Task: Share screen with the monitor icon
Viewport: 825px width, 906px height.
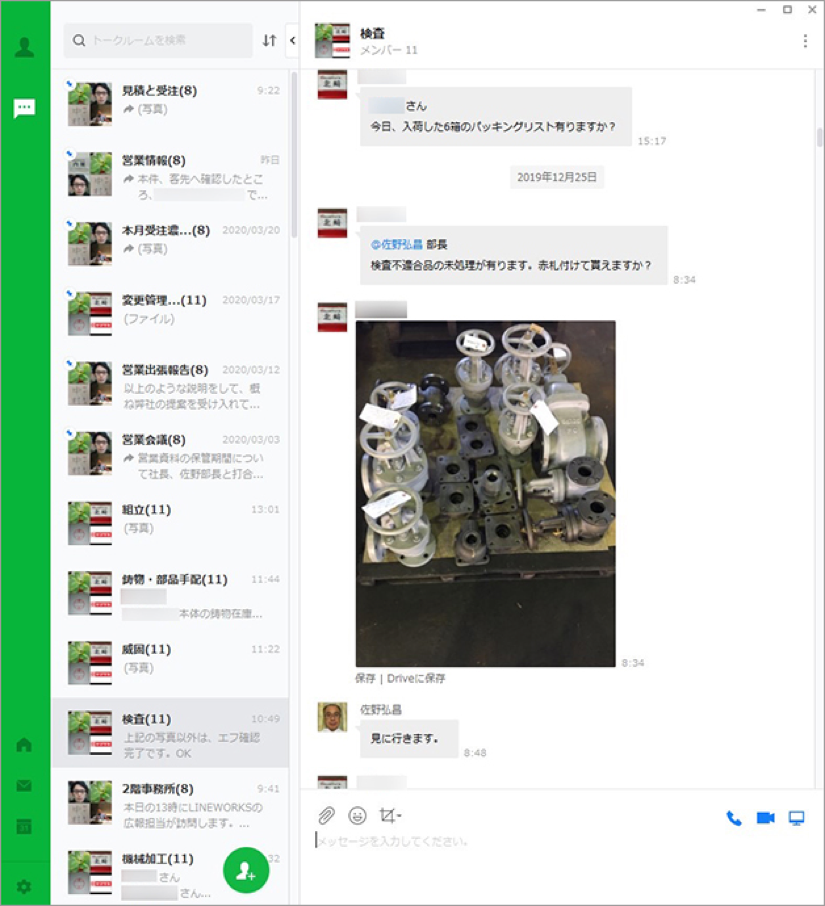Action: point(796,818)
